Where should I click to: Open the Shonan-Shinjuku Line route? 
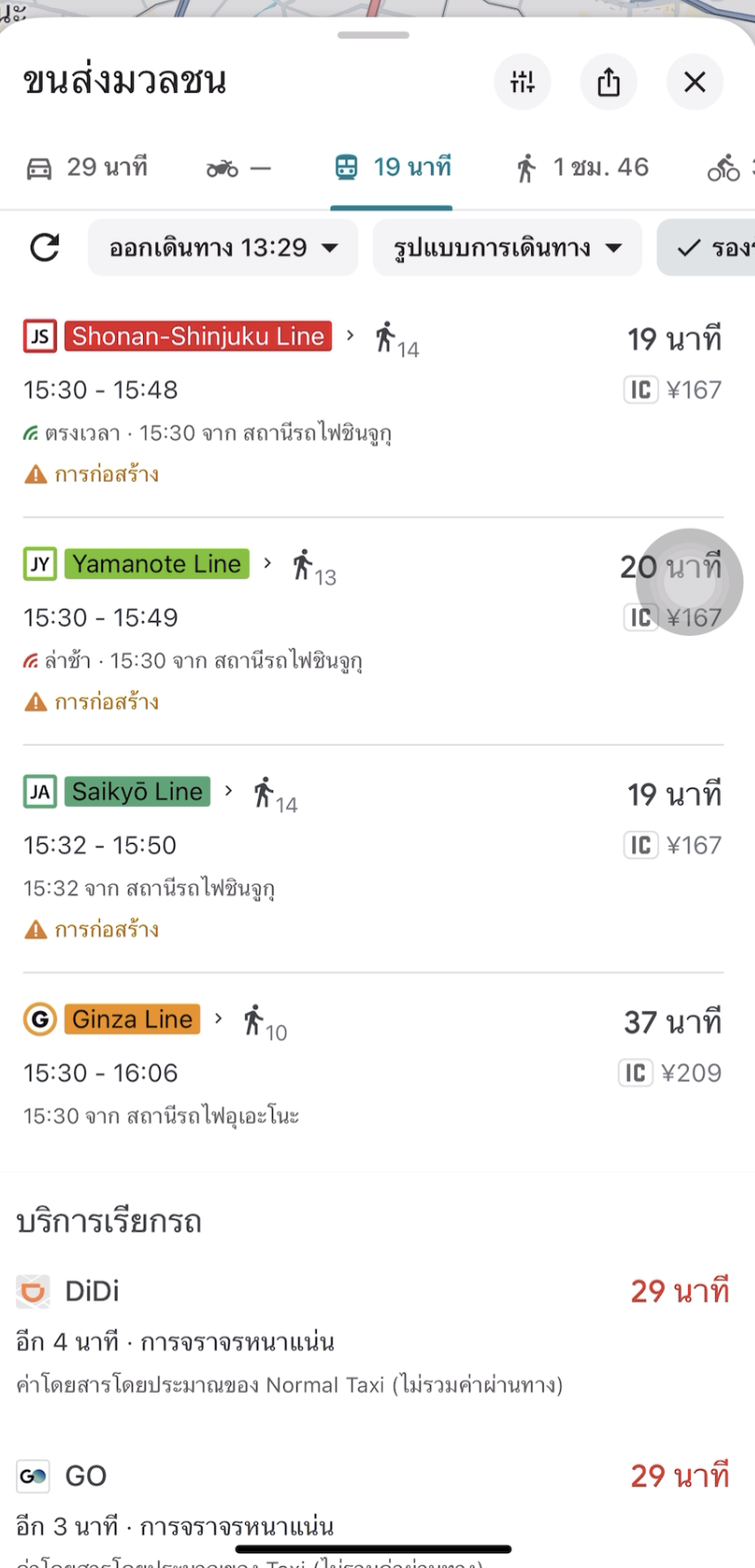[x=372, y=403]
